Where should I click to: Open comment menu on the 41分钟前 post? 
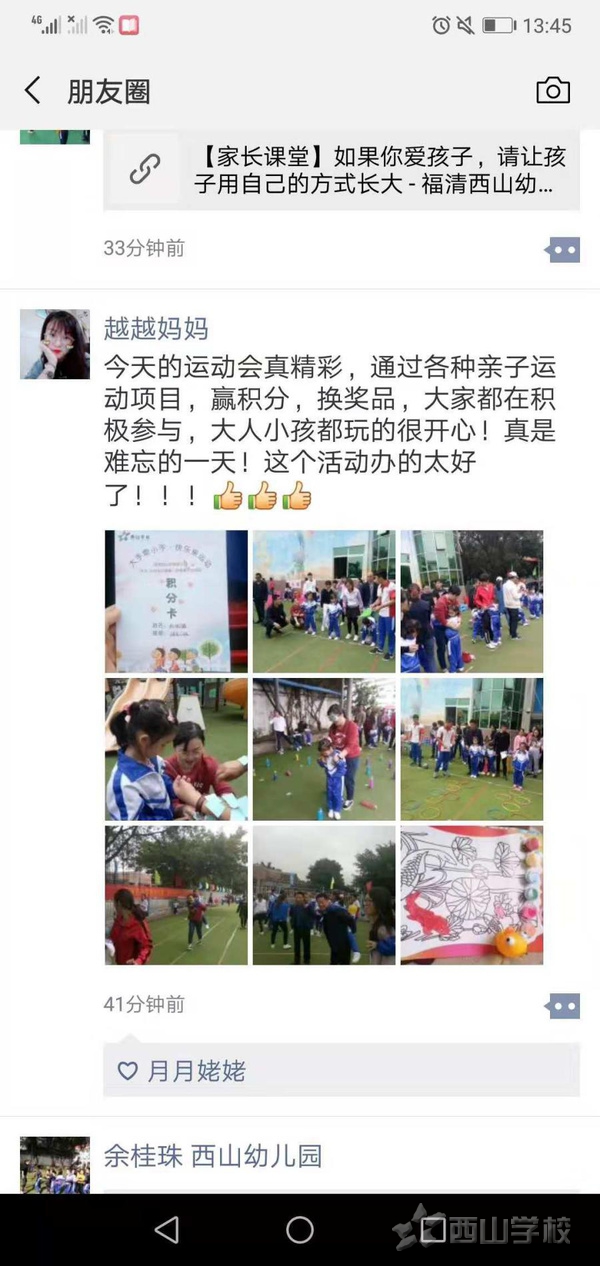(x=563, y=1005)
